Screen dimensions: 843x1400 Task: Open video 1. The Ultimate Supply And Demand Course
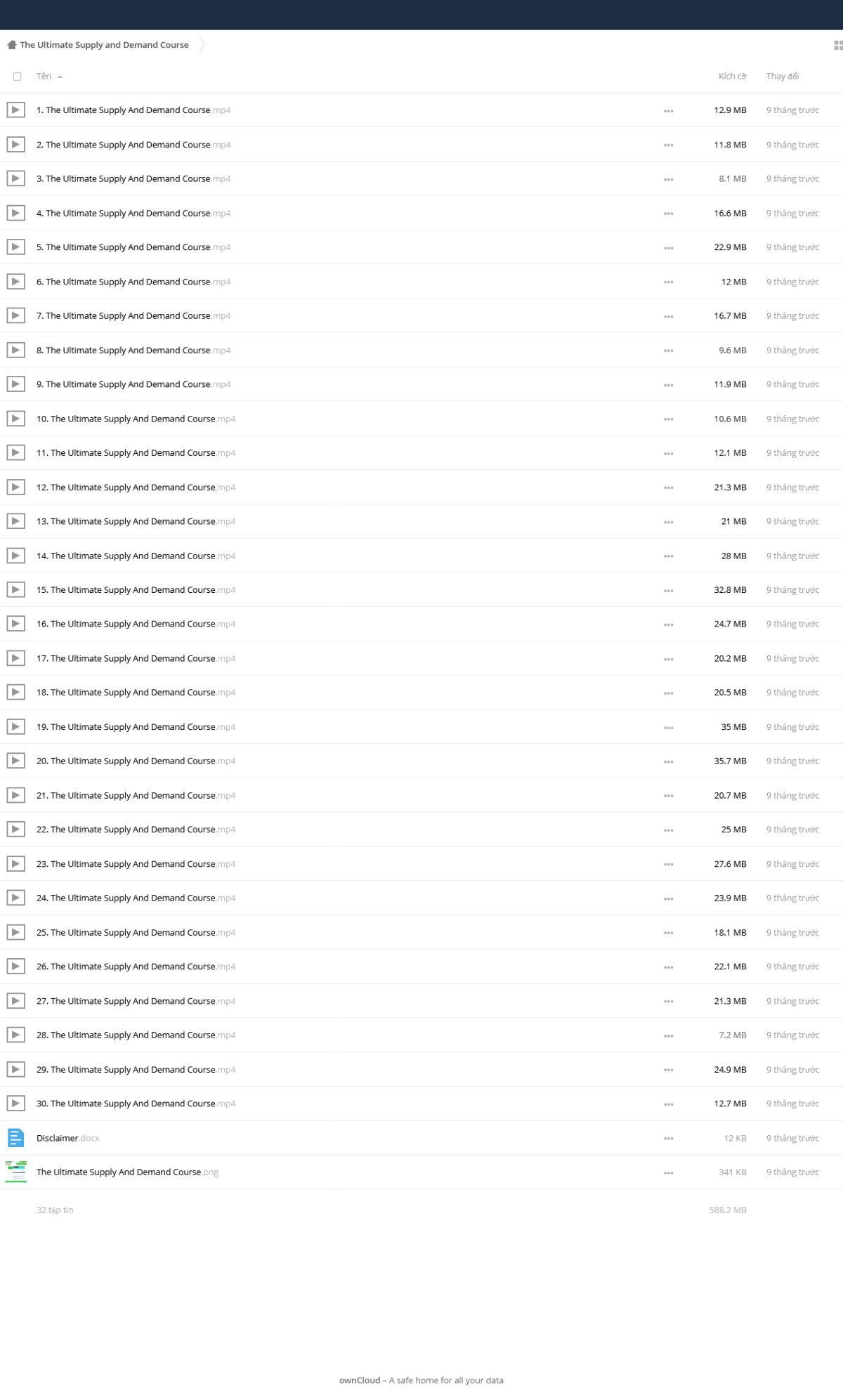pyautogui.click(x=133, y=110)
